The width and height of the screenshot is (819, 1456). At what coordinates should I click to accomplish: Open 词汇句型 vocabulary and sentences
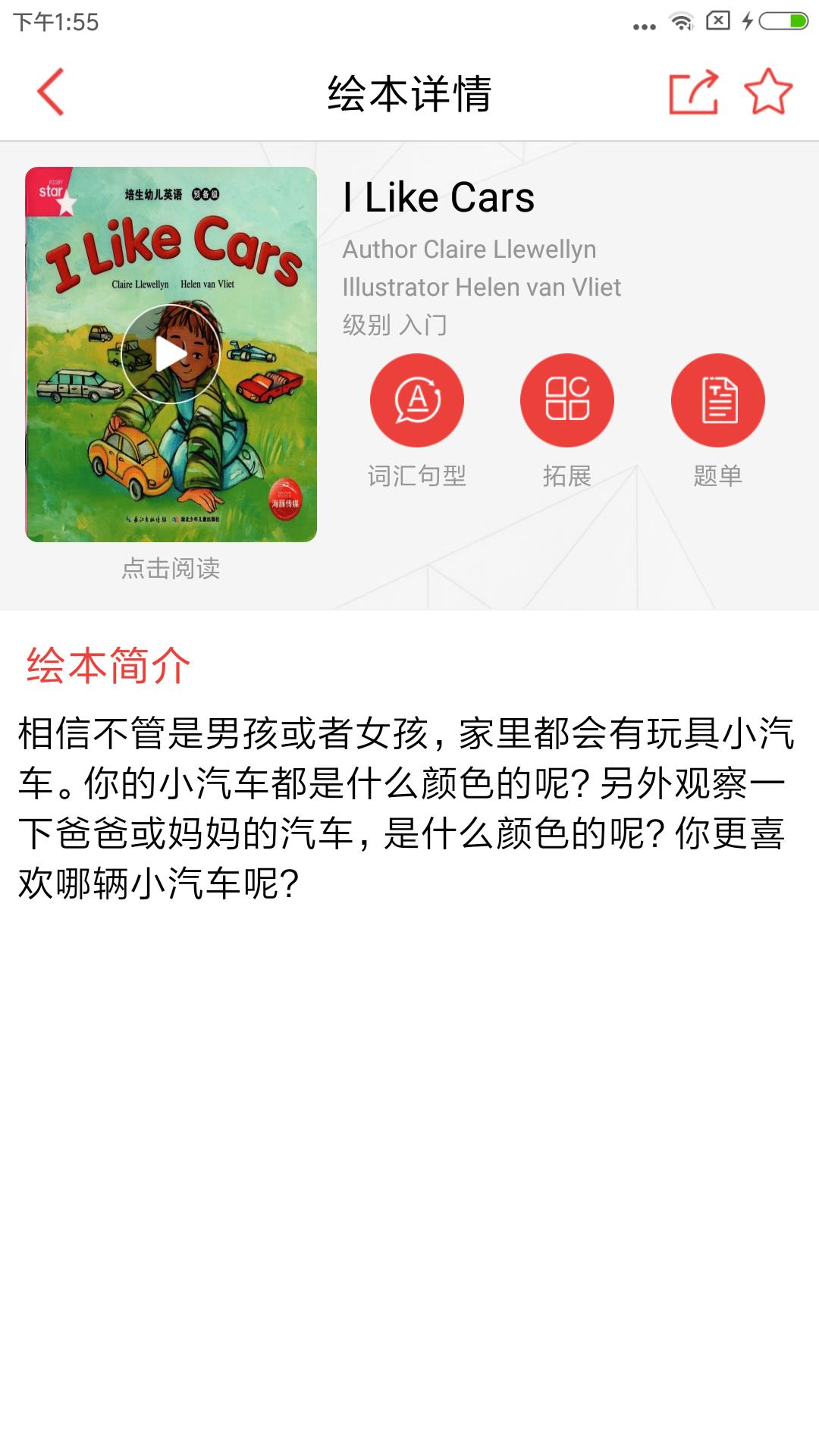click(416, 400)
